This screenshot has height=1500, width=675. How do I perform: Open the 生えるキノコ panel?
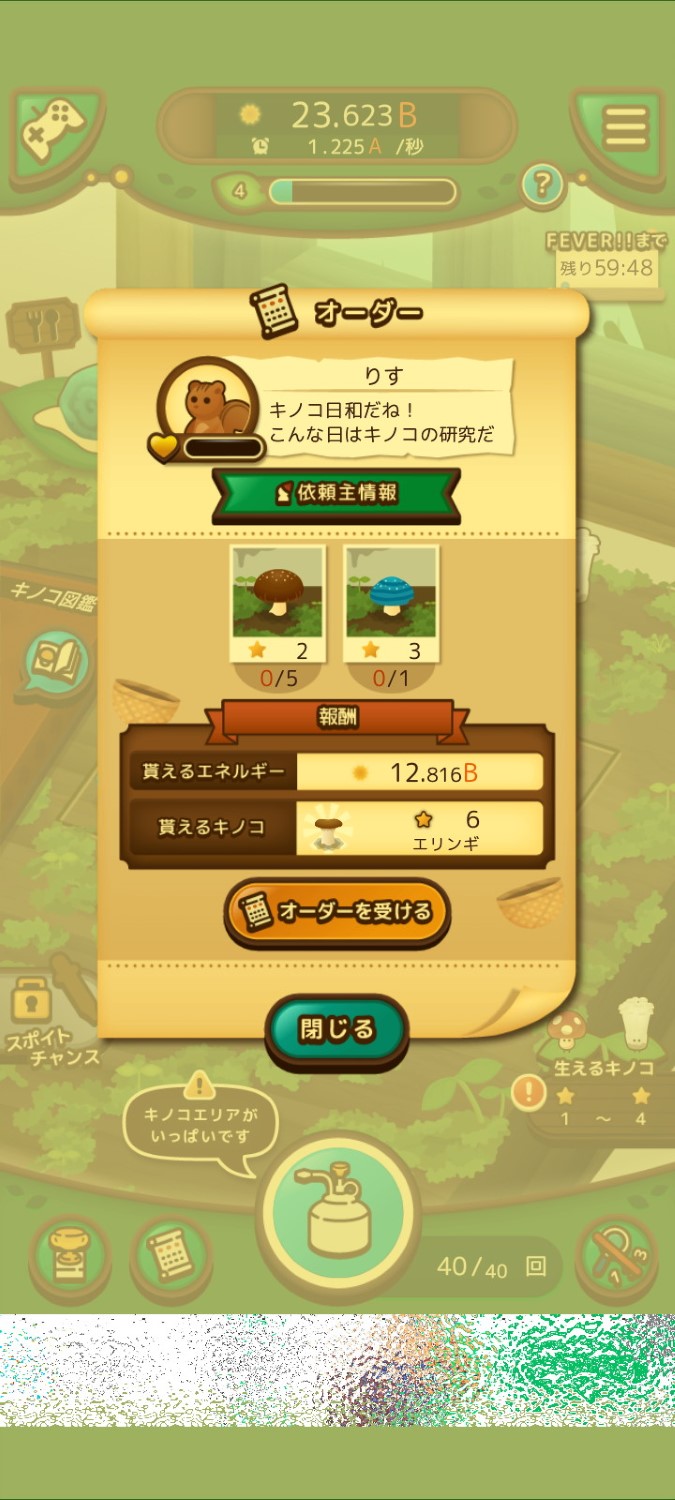point(603,1068)
